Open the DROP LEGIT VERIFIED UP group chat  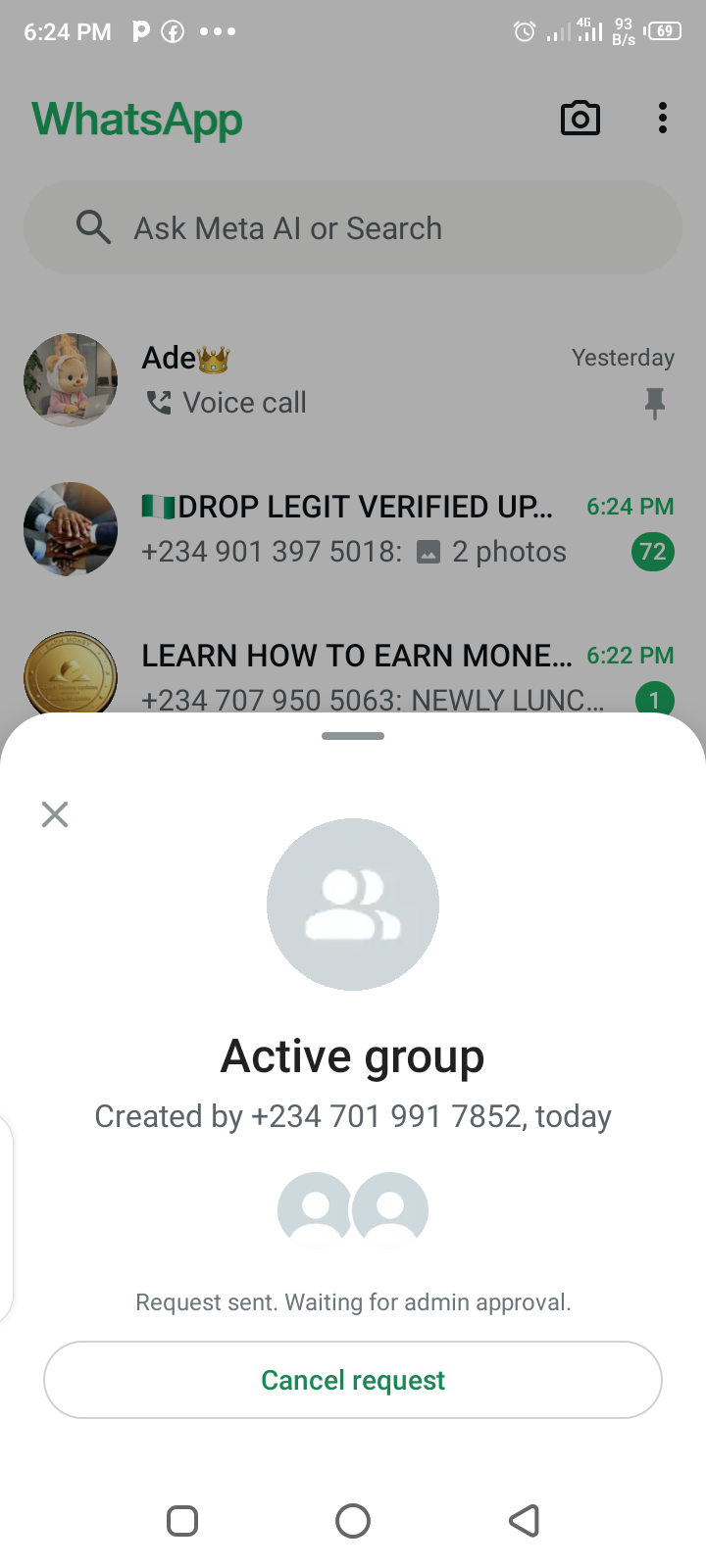353,529
